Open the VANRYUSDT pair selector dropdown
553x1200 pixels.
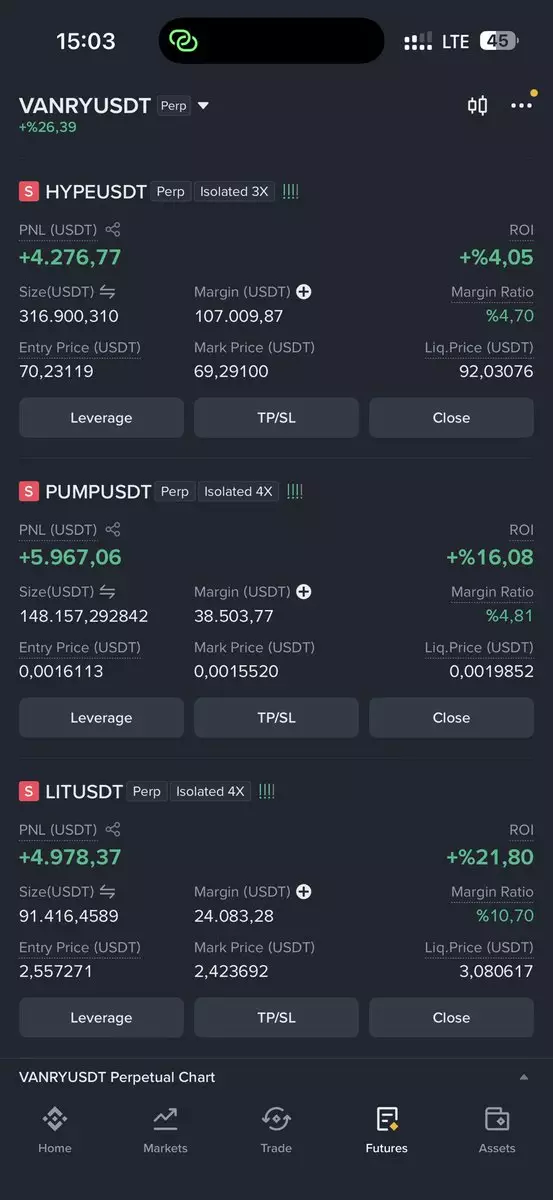pos(203,106)
